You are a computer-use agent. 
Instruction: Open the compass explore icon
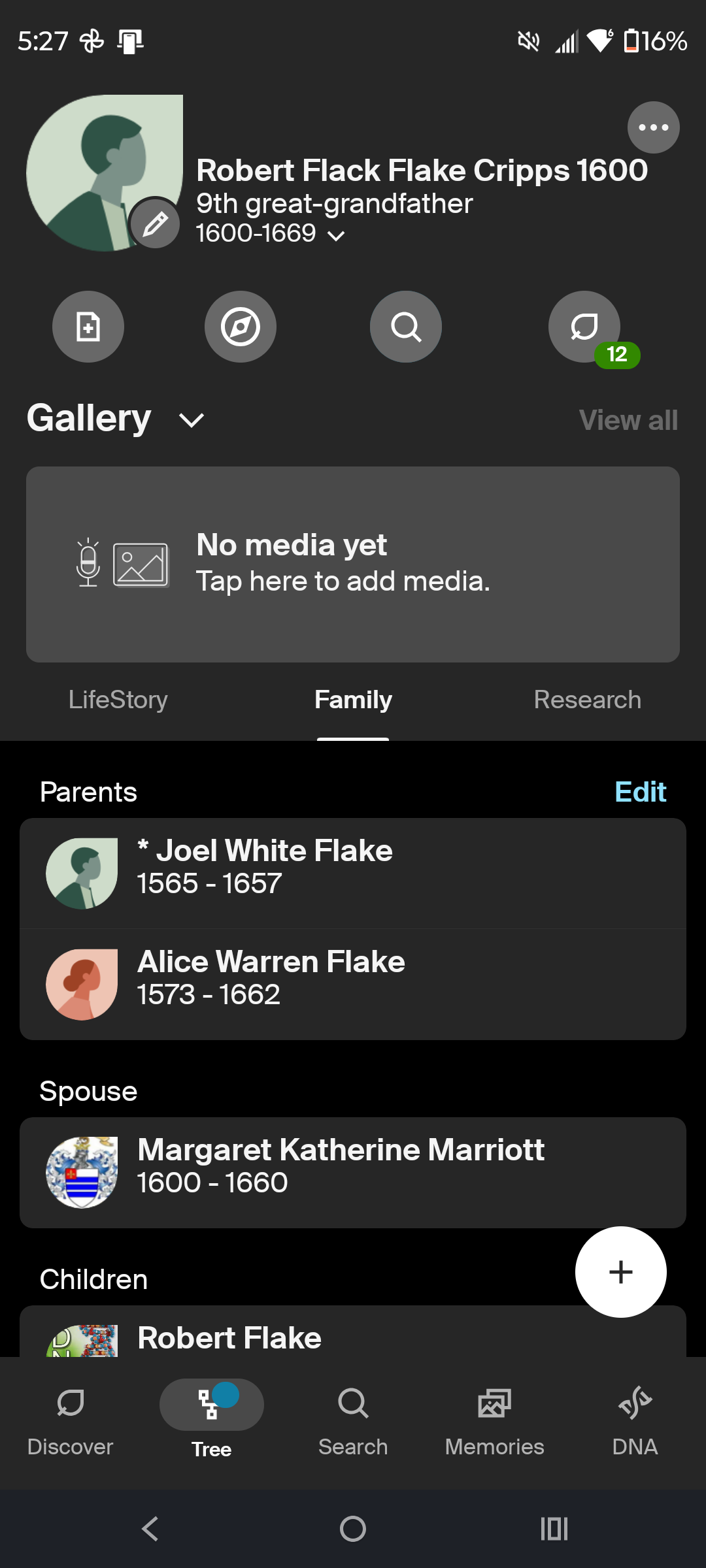(241, 327)
